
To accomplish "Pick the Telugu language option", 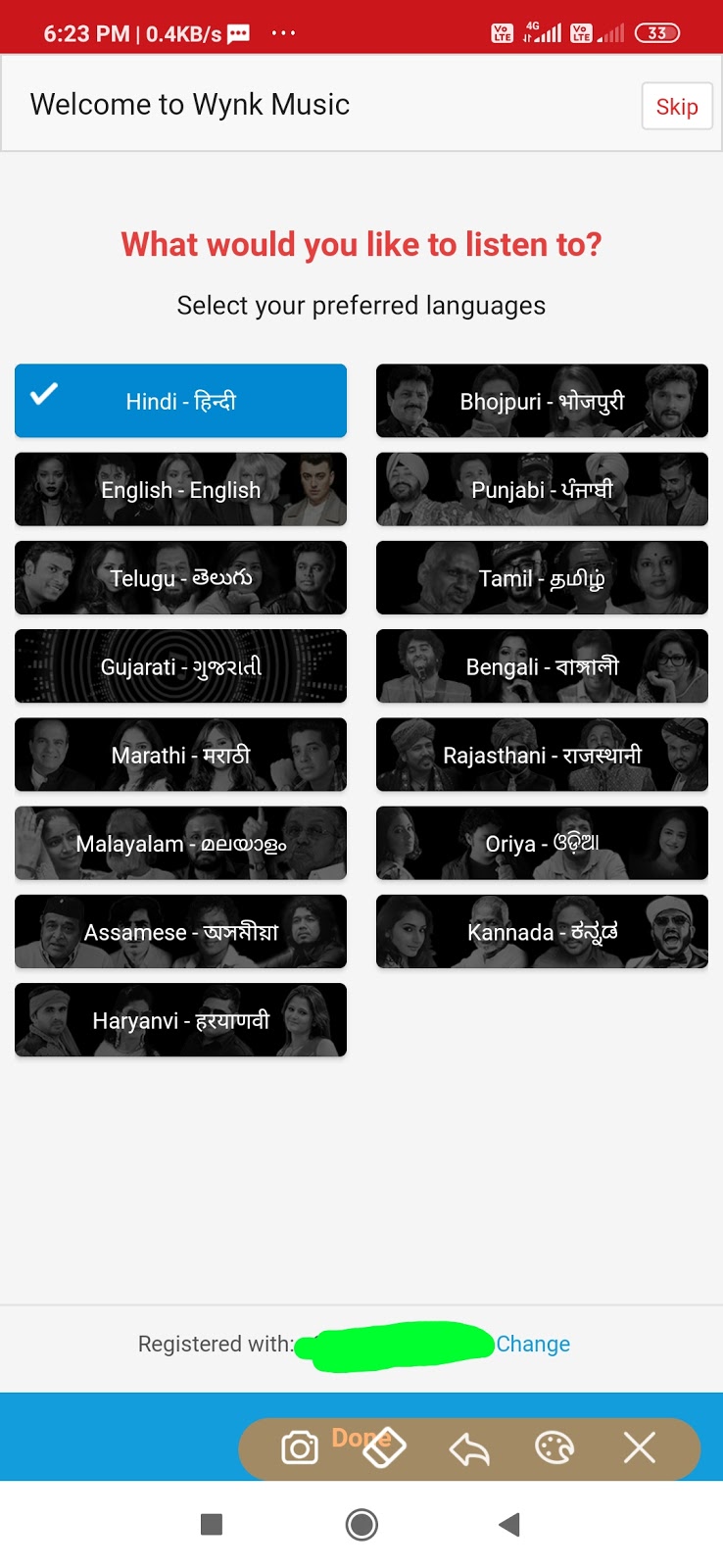I will (180, 577).
